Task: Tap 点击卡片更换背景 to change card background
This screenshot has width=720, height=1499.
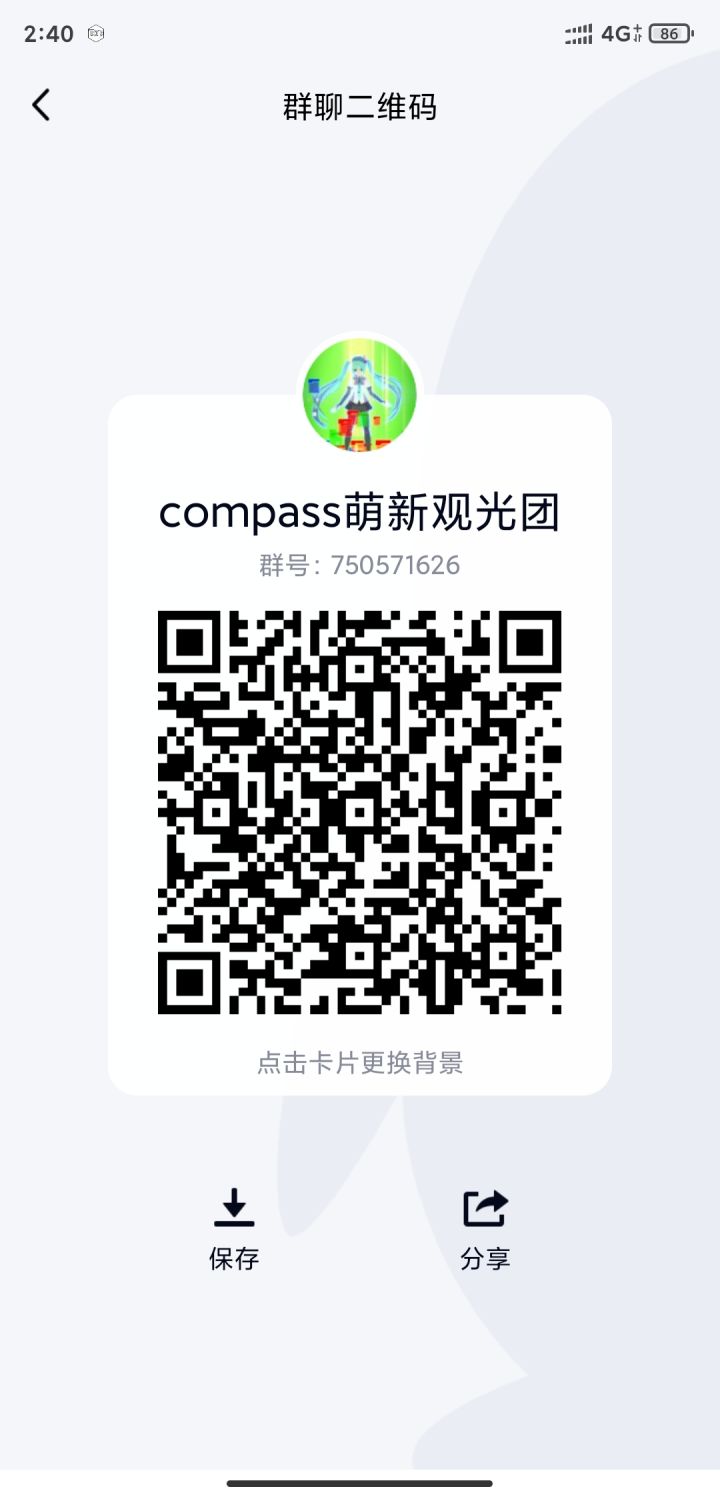Action: (362, 1065)
